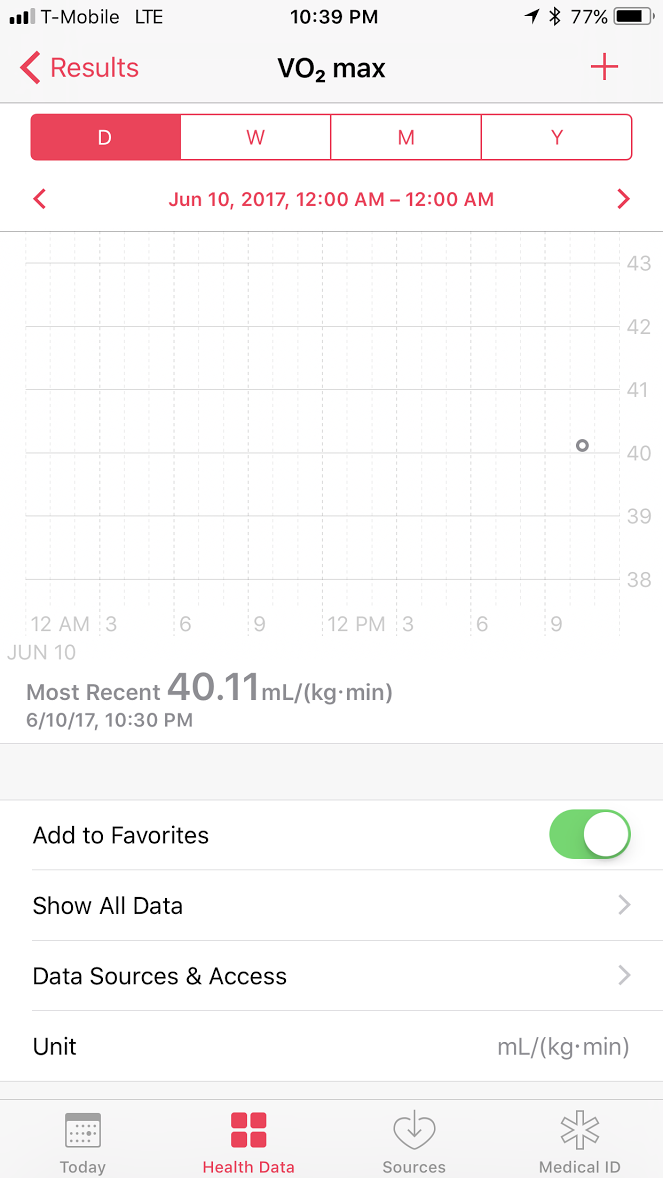663x1178 pixels.
Task: Switch to the Today tab
Action: tap(82, 1141)
